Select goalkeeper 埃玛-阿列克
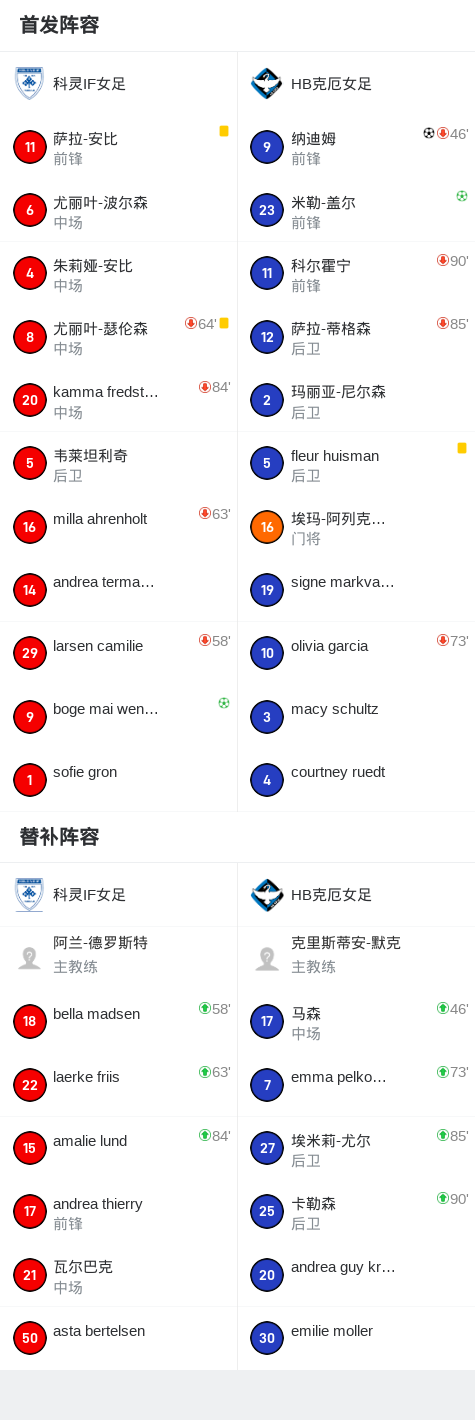The height and width of the screenshot is (1420, 475). pyautogui.click(x=356, y=527)
